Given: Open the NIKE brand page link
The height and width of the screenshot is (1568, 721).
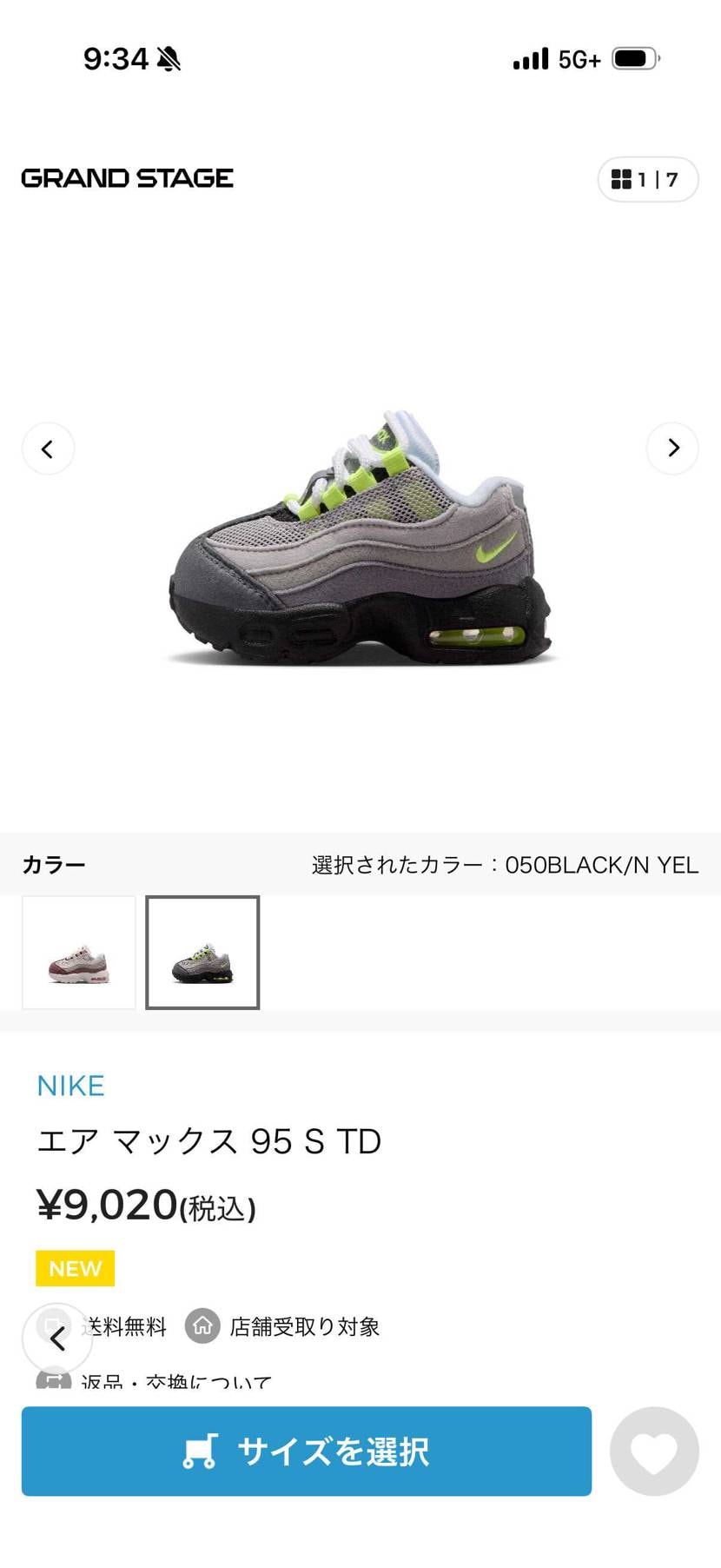Looking at the screenshot, I should point(70,1086).
